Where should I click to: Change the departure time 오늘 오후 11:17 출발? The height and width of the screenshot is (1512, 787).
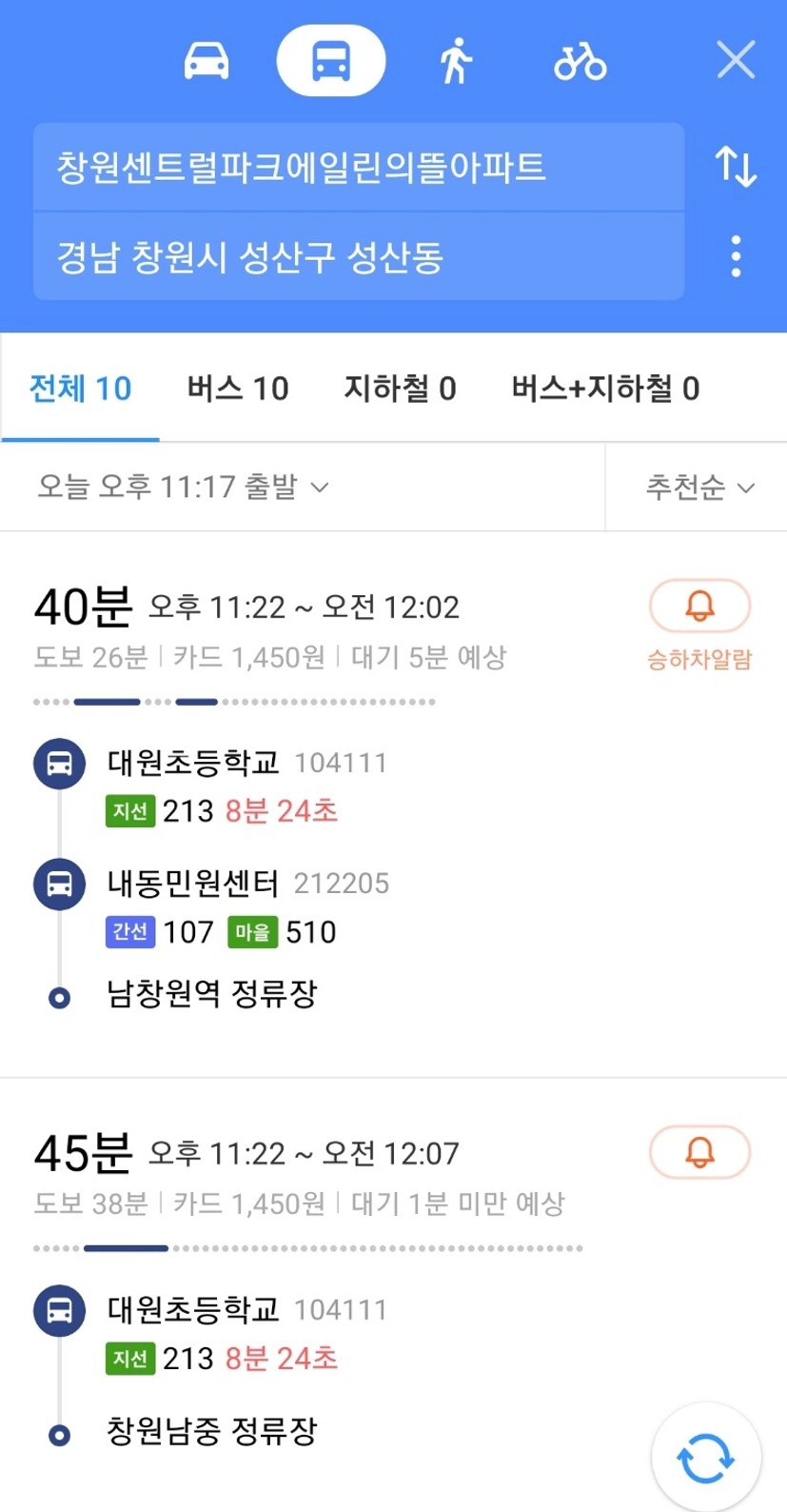tap(183, 487)
